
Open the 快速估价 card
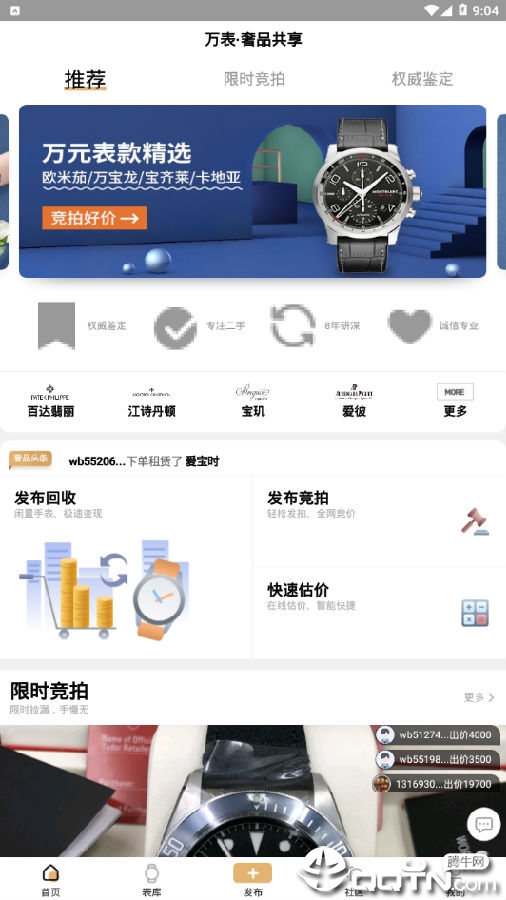tap(379, 613)
